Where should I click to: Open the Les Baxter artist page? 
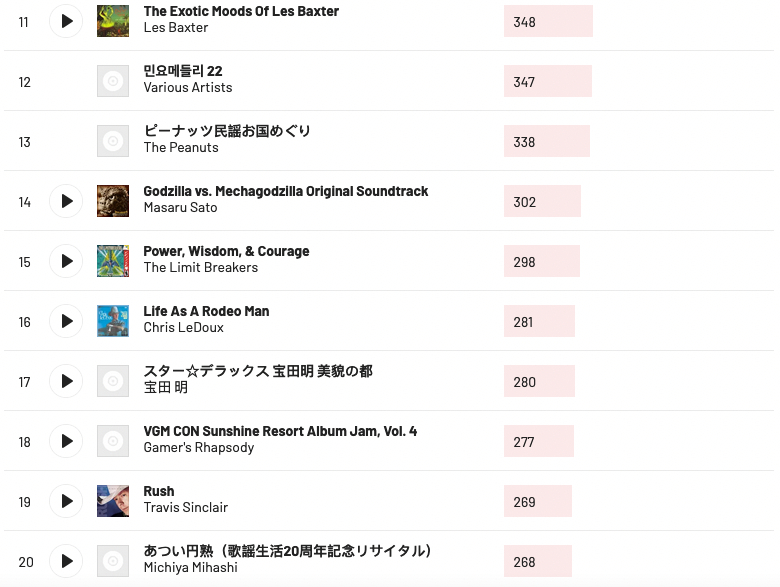pos(176,28)
